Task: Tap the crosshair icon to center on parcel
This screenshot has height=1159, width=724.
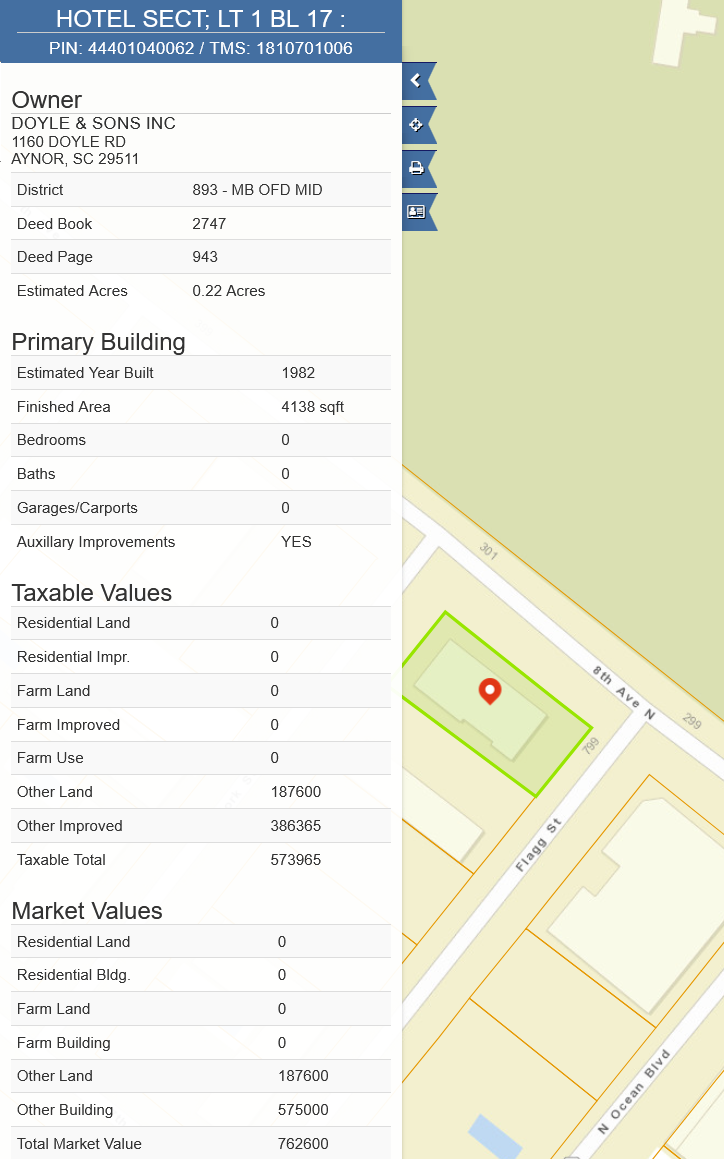Action: point(416,125)
